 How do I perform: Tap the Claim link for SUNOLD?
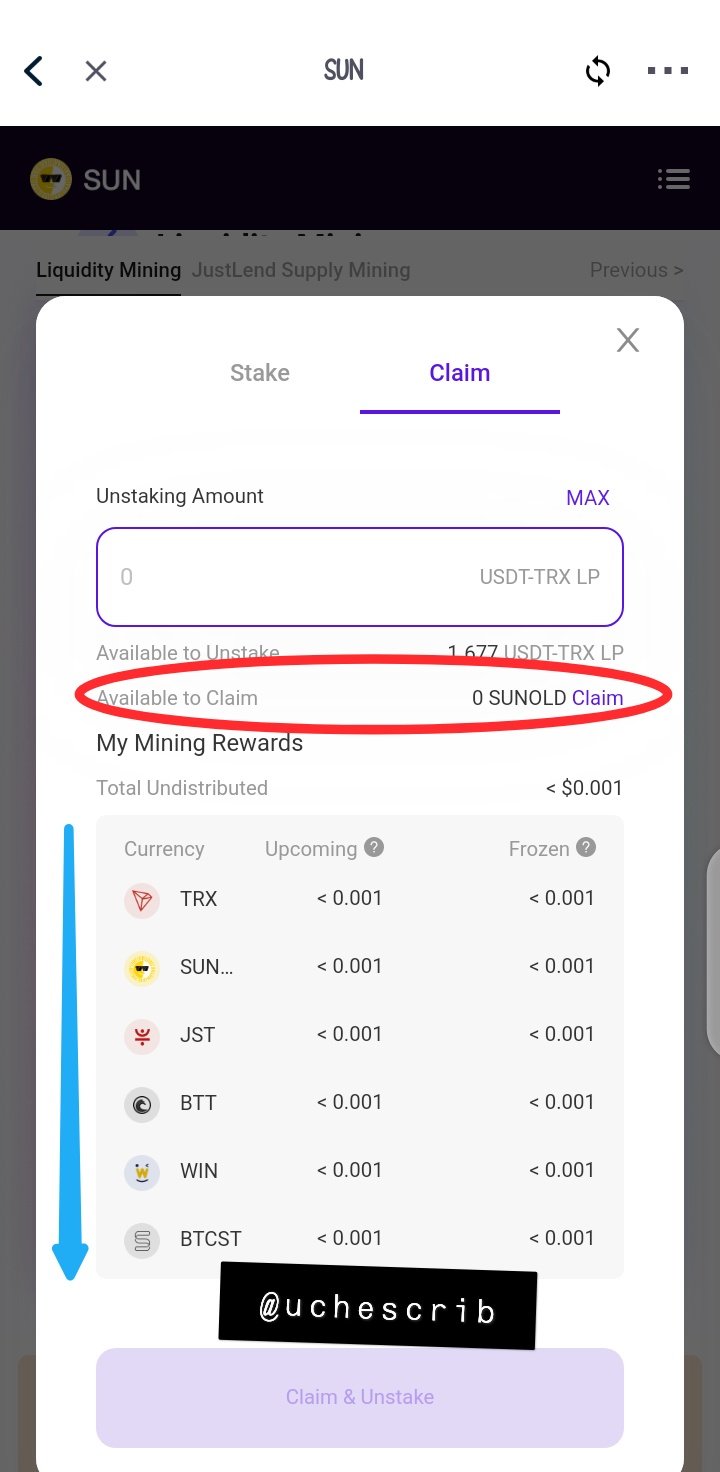597,698
